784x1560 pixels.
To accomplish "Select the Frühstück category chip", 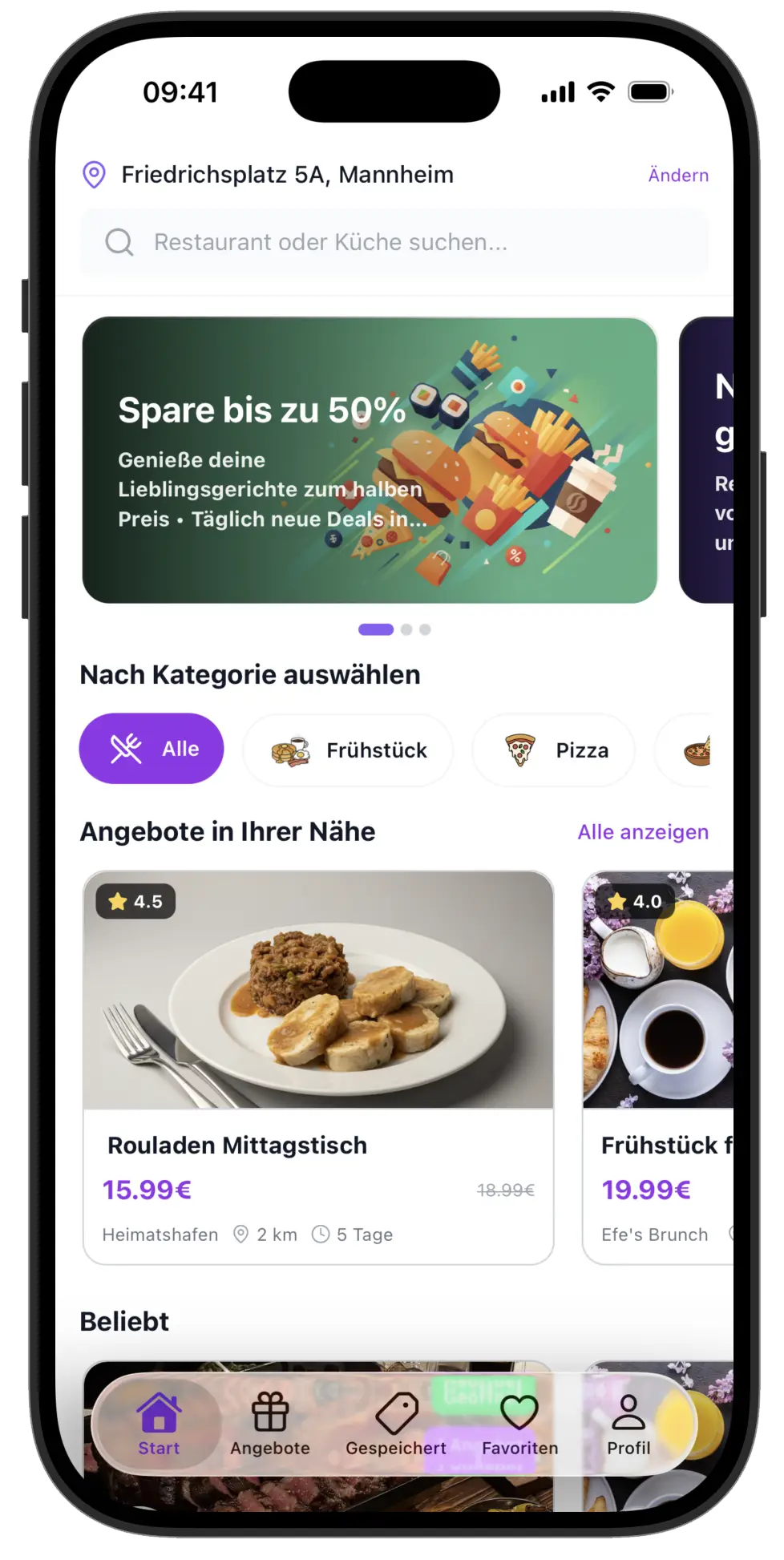I will click(347, 750).
